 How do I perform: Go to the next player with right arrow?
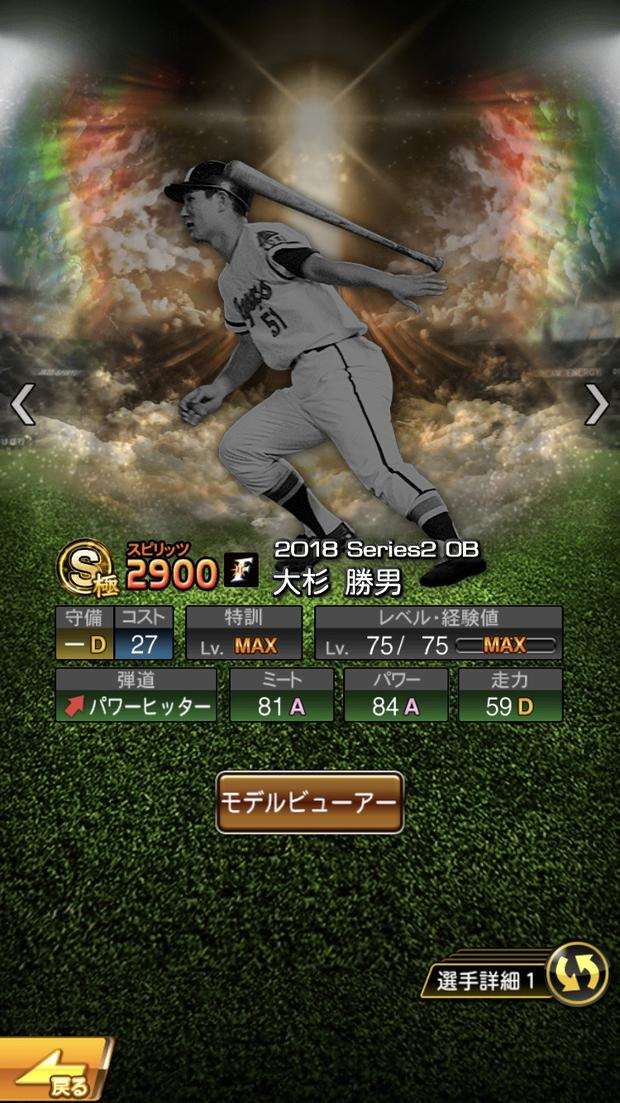coord(596,403)
